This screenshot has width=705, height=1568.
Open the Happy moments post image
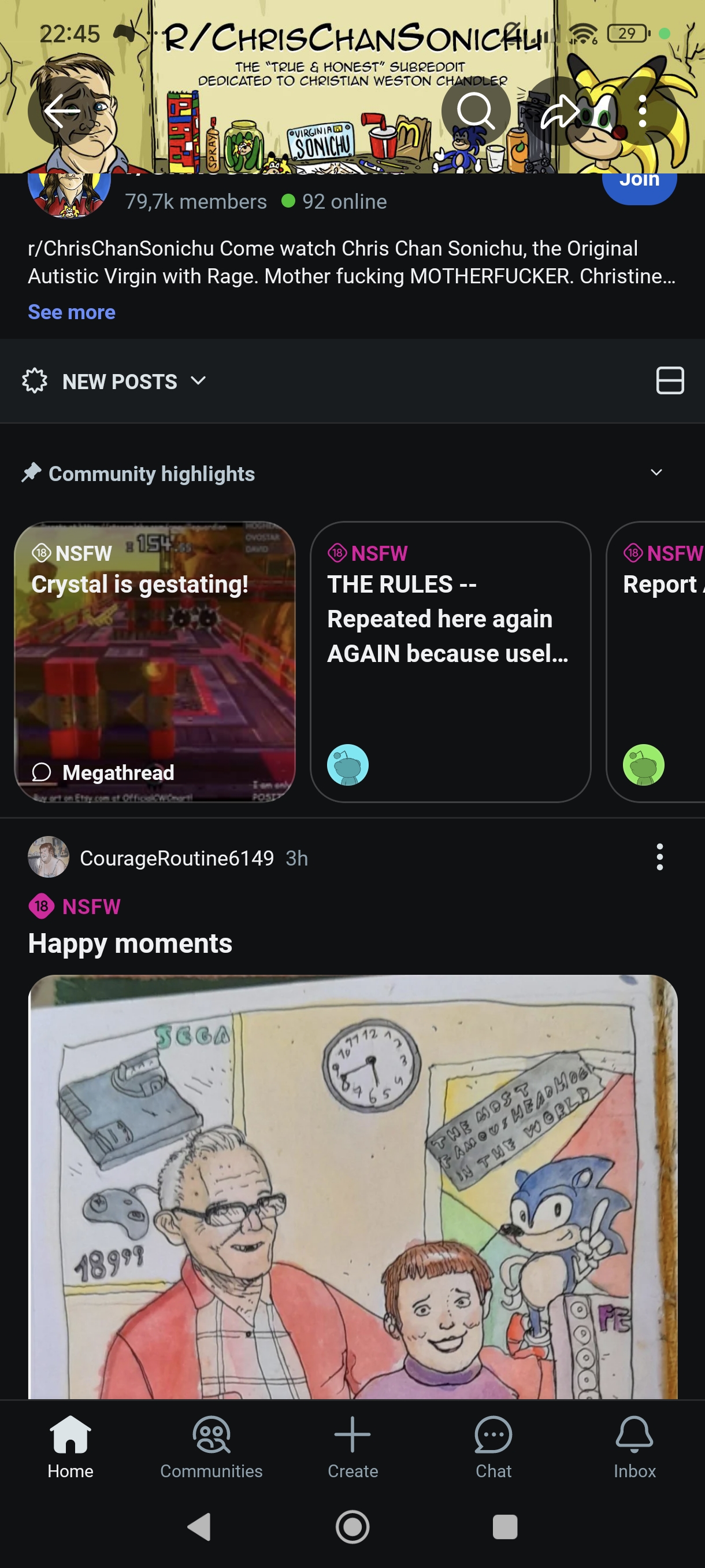[353, 1186]
